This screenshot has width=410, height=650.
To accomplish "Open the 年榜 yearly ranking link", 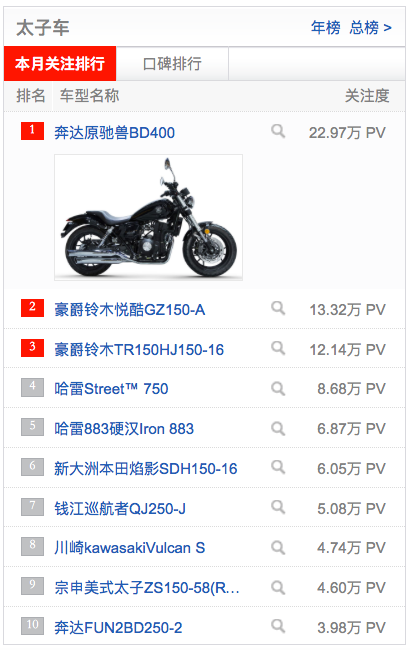I will coord(325,28).
